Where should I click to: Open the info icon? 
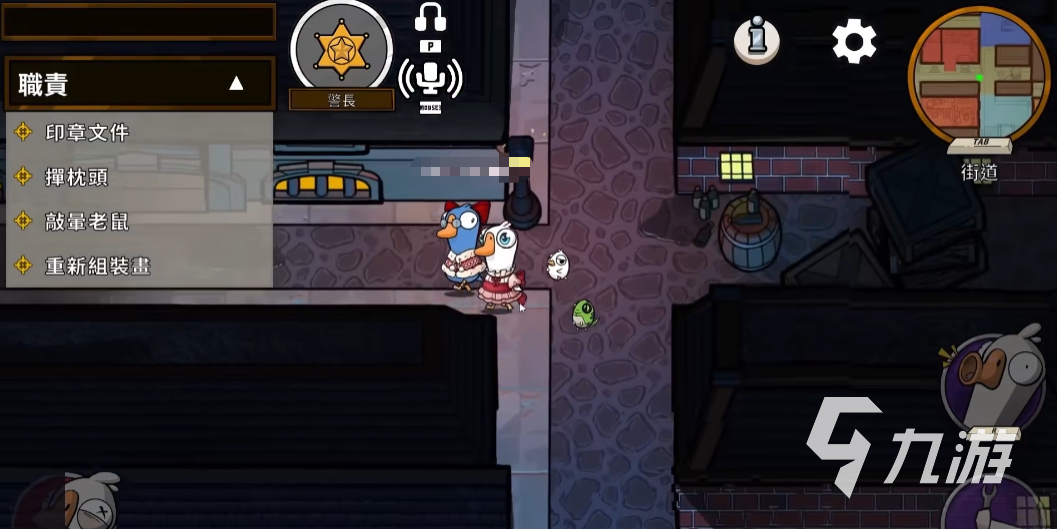coord(756,40)
